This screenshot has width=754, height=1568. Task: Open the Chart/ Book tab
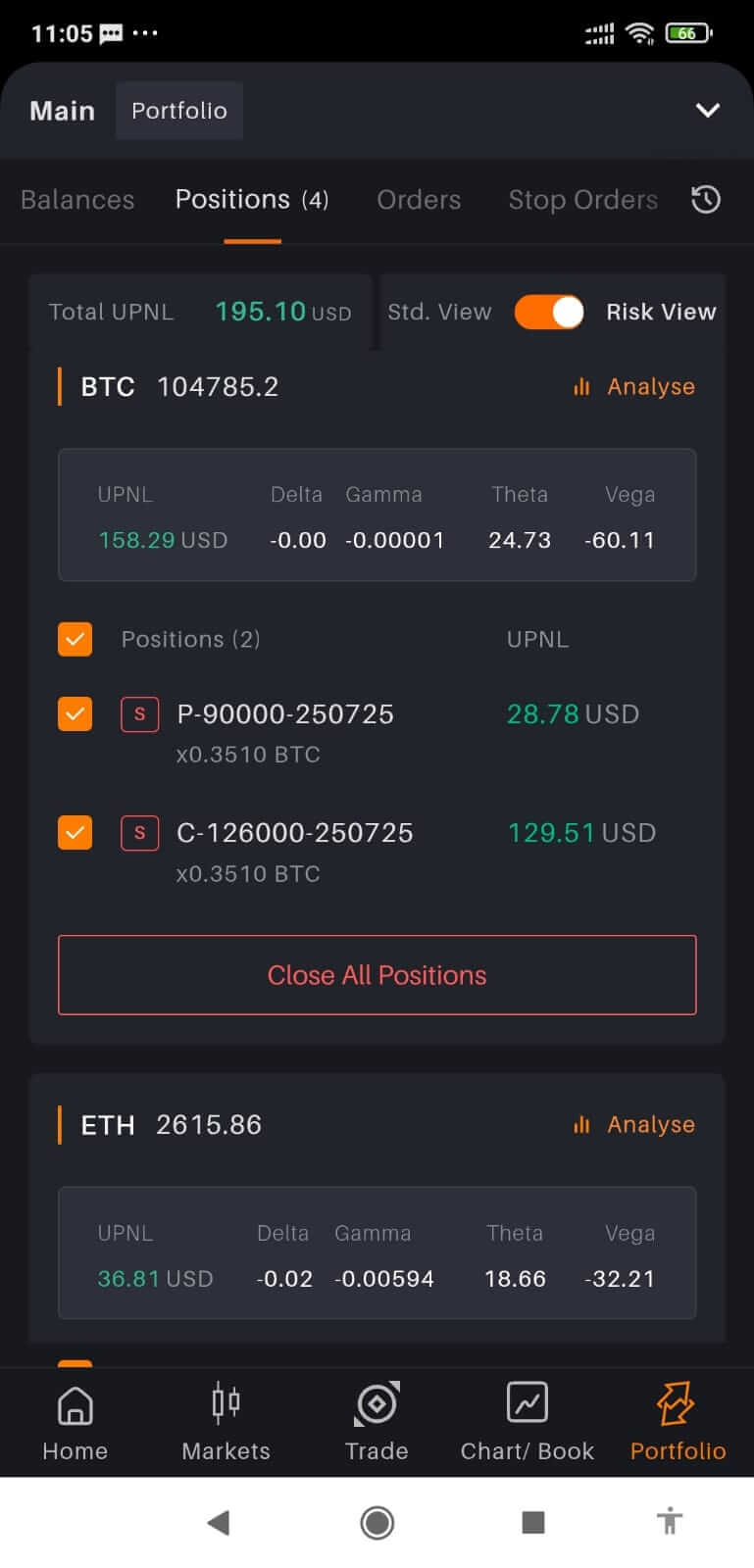coord(528,1421)
